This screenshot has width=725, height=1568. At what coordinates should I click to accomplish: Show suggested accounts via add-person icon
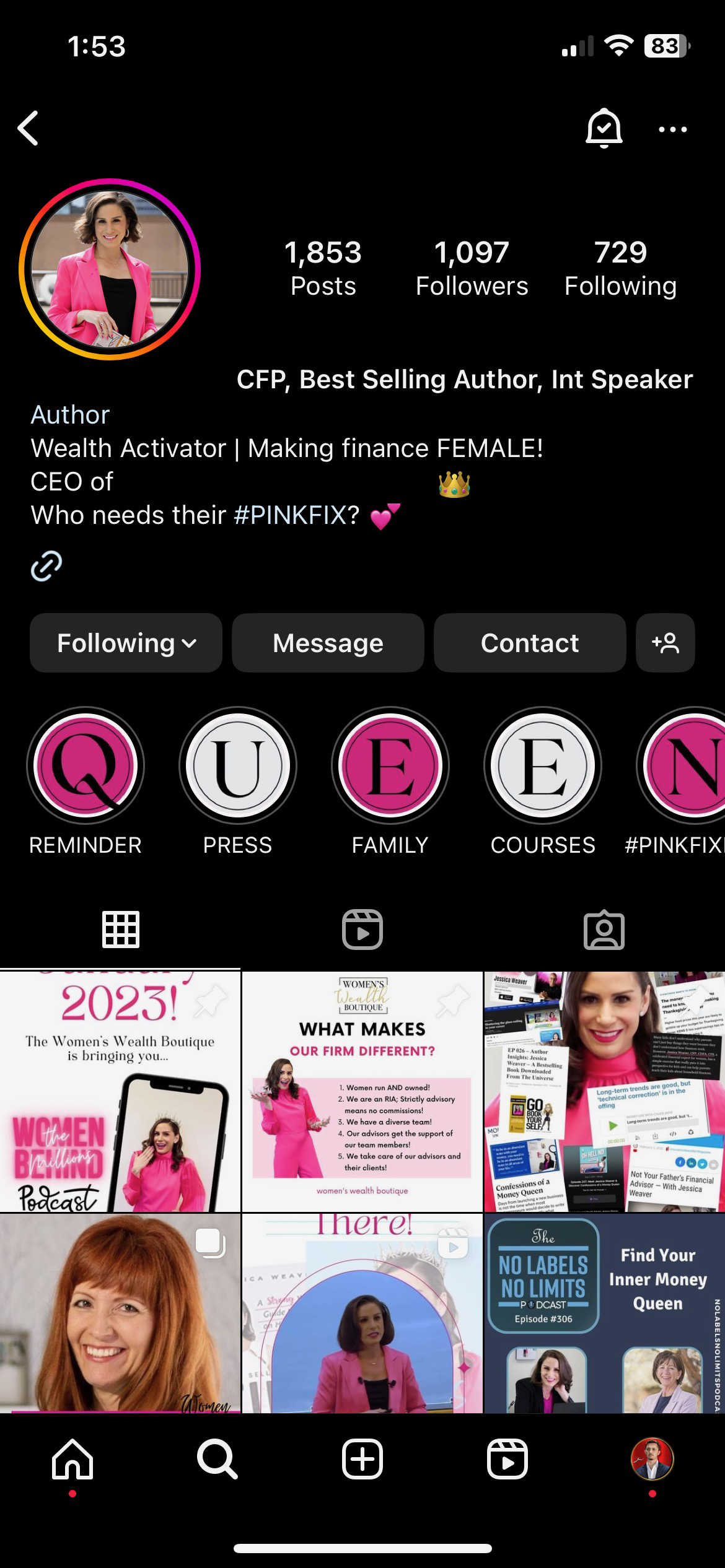point(665,643)
